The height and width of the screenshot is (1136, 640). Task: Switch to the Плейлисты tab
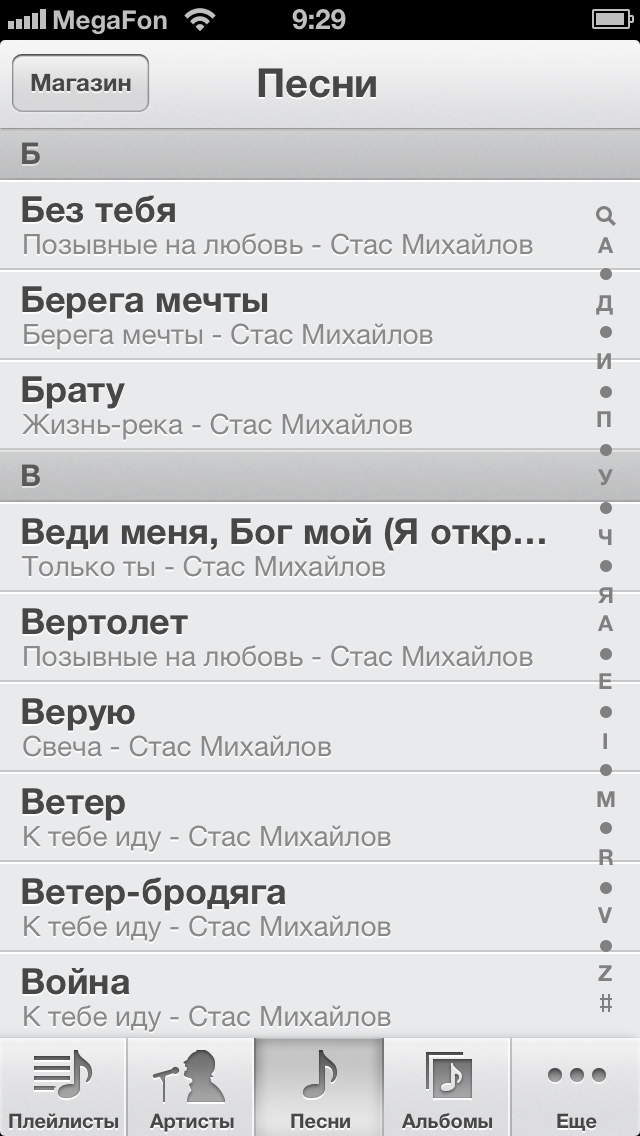point(64,1087)
